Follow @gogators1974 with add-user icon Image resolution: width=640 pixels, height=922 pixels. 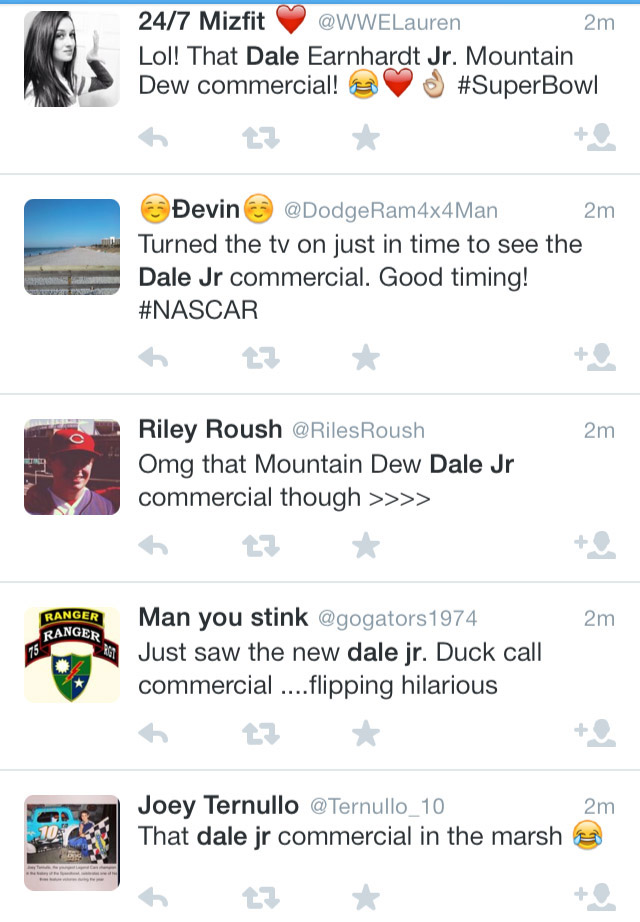click(x=594, y=733)
